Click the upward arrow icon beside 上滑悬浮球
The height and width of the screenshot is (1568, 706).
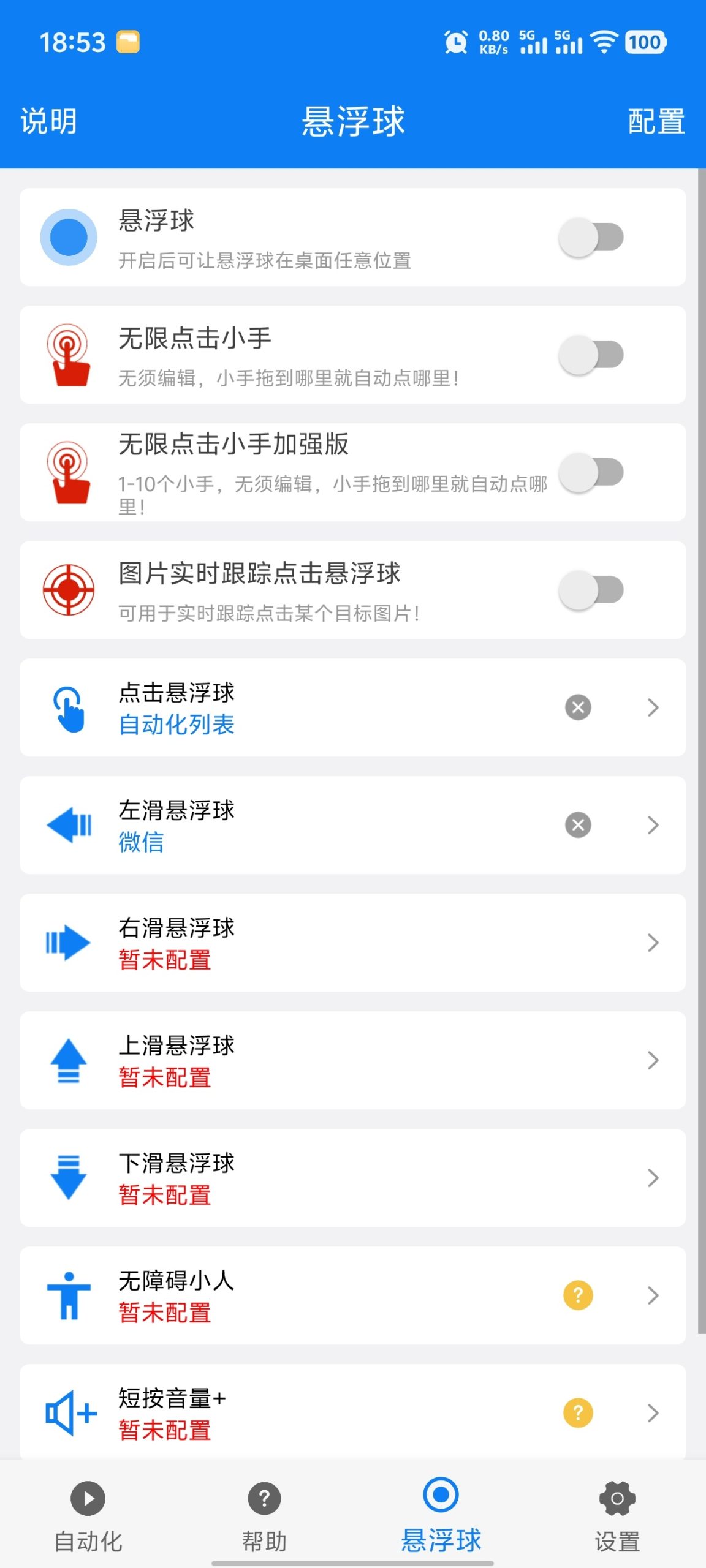click(x=69, y=1060)
